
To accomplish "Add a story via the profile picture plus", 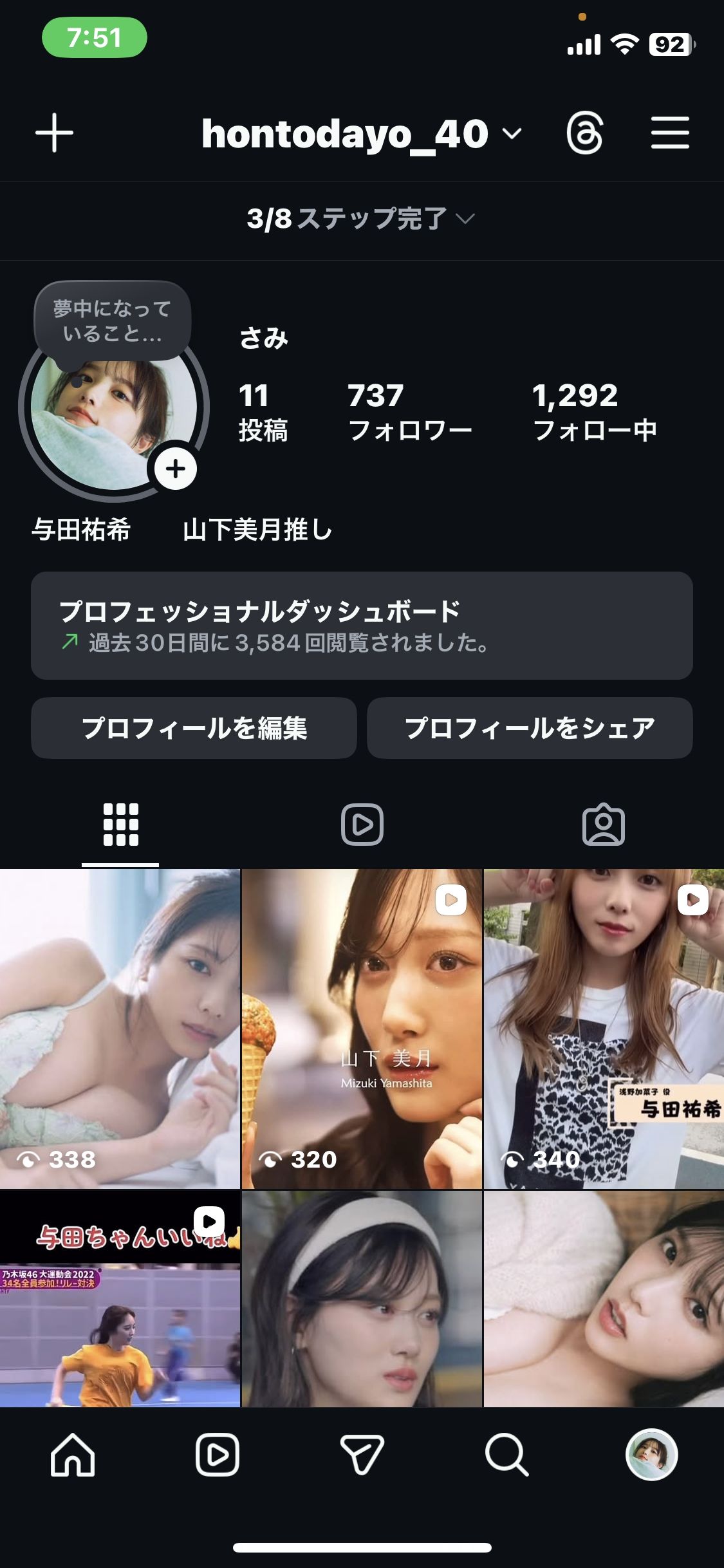I will pos(175,468).
